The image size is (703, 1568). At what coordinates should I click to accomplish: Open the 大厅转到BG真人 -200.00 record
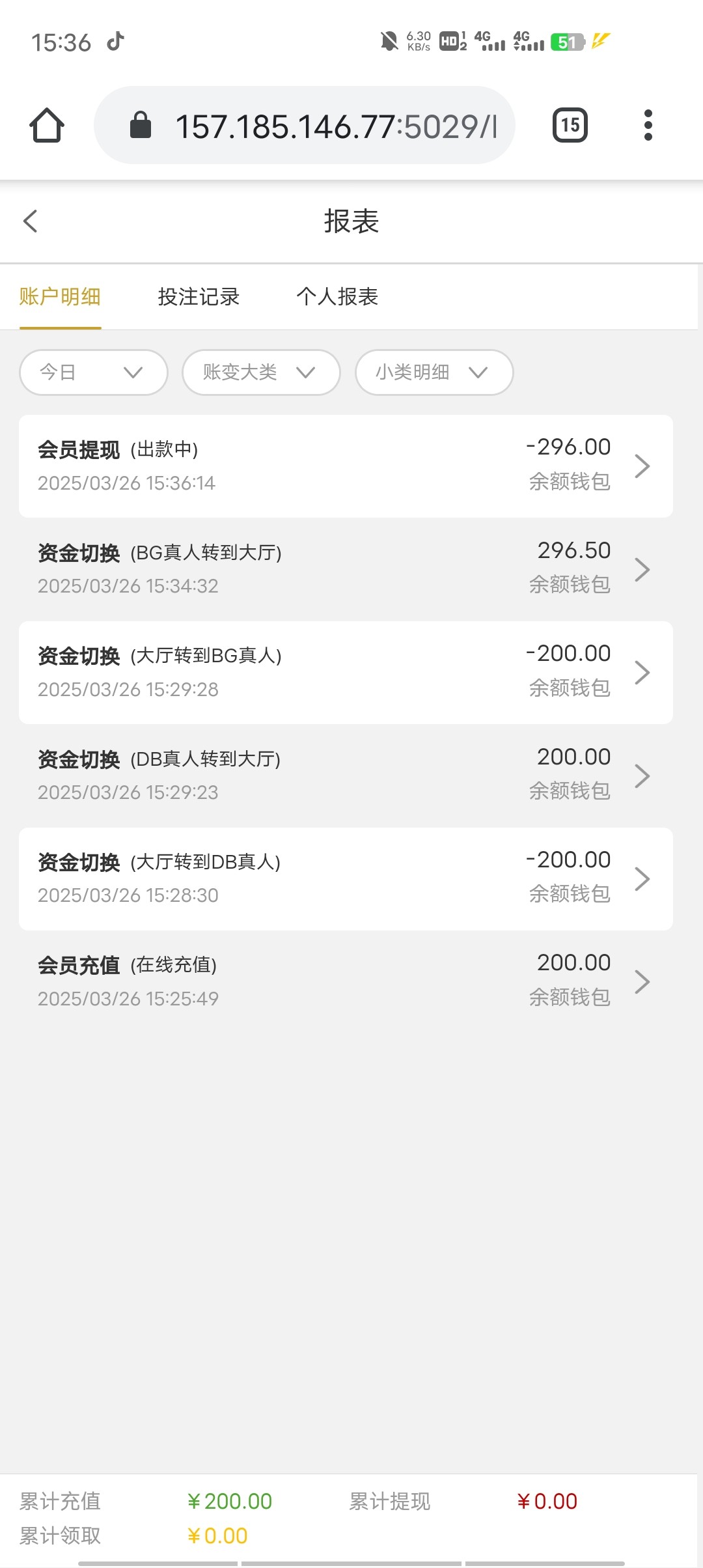pyautogui.click(x=346, y=673)
